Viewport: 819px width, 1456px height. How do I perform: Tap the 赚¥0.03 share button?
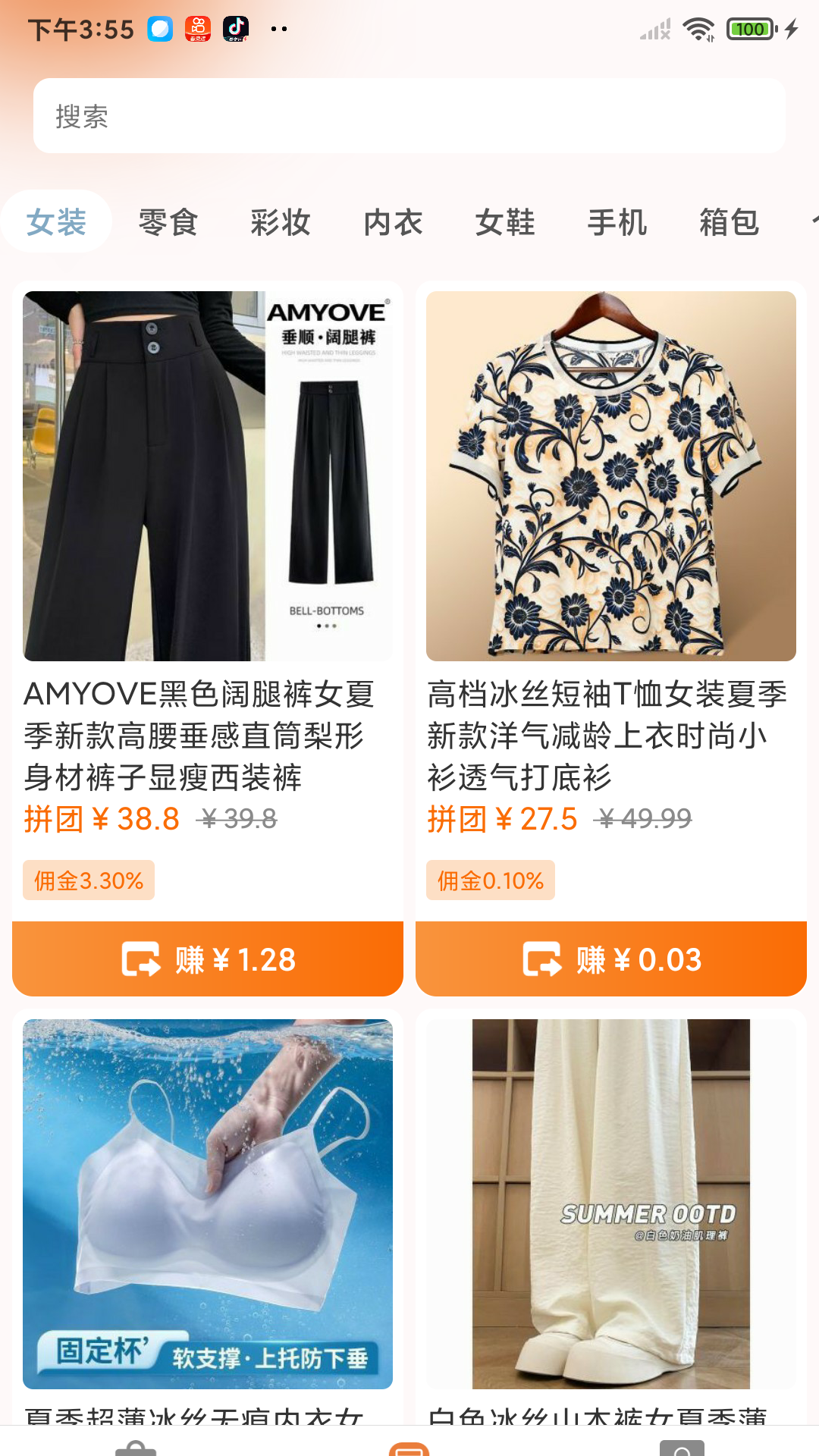click(611, 959)
